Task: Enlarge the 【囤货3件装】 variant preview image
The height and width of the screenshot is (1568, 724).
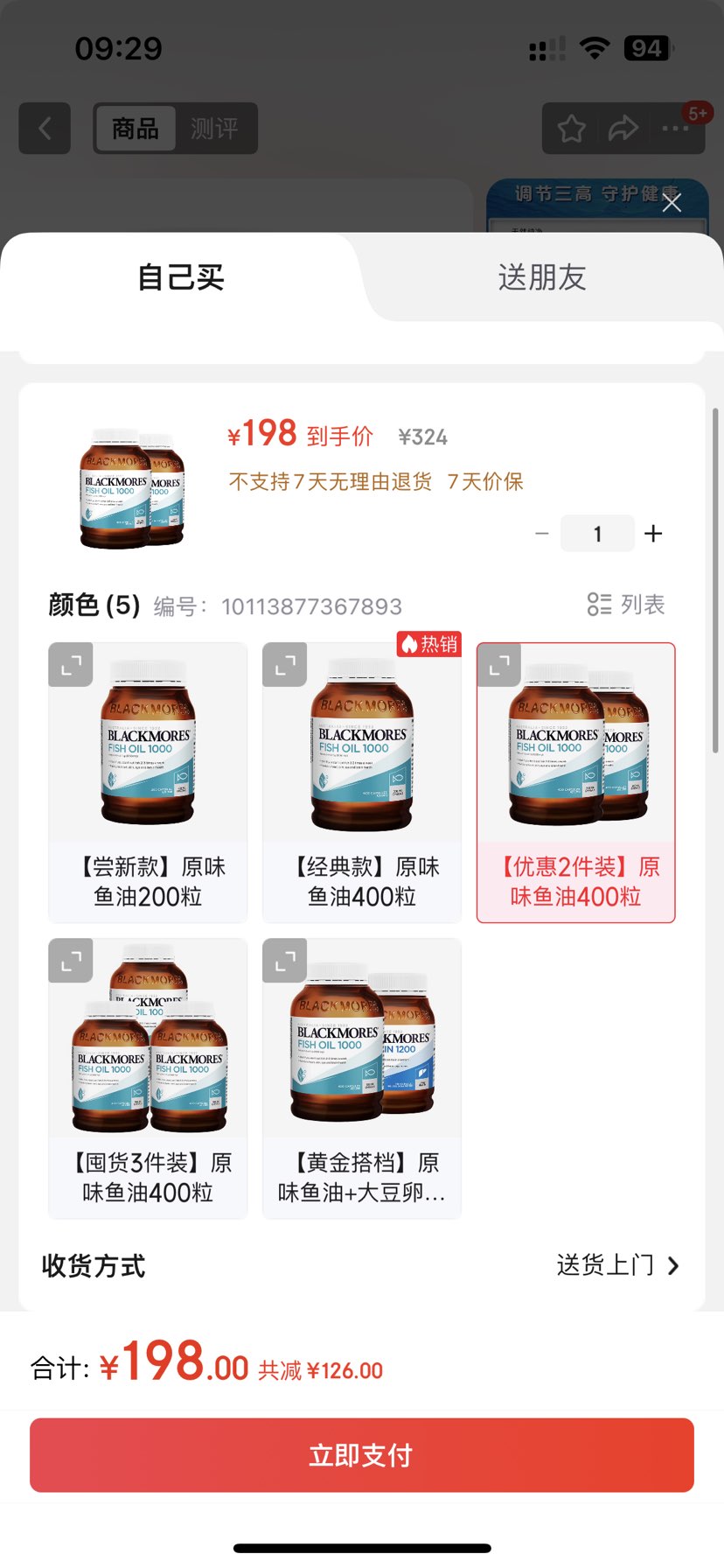Action: pyautogui.click(x=70, y=960)
